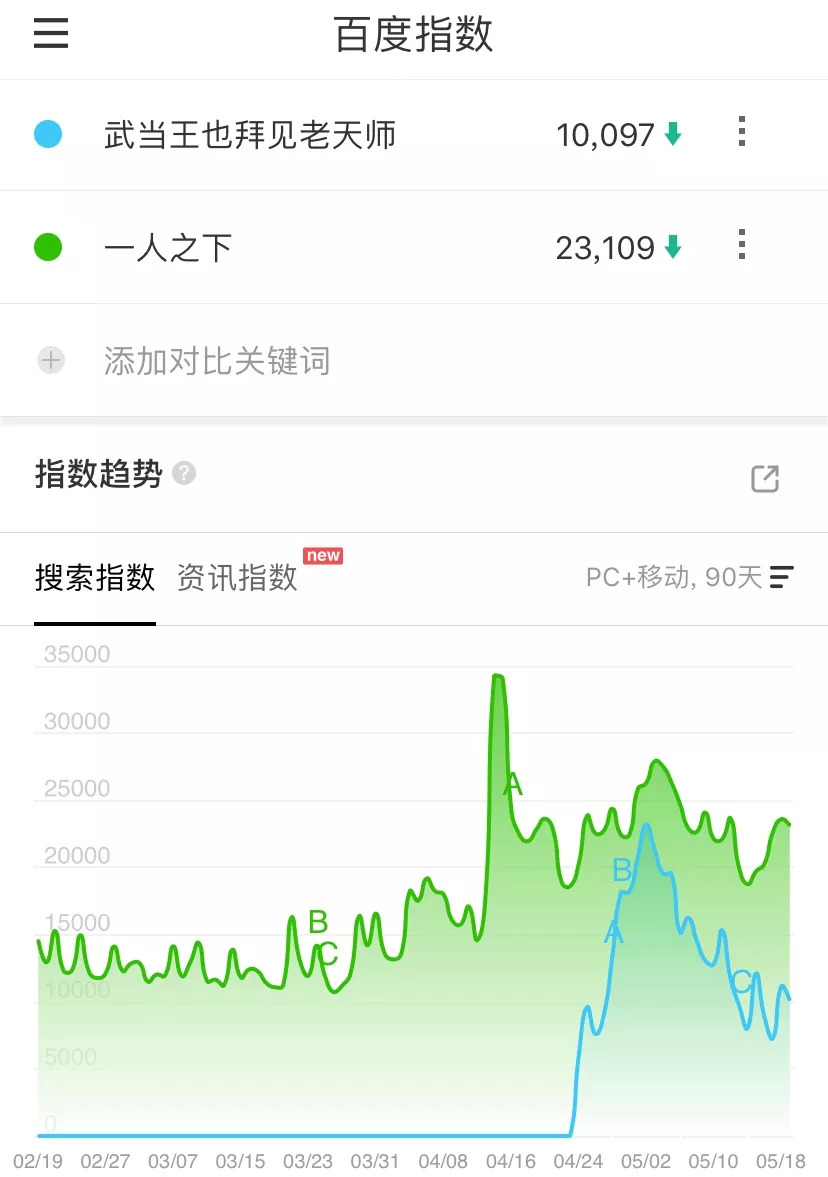Switch to the 搜索指数 tab

(95, 577)
